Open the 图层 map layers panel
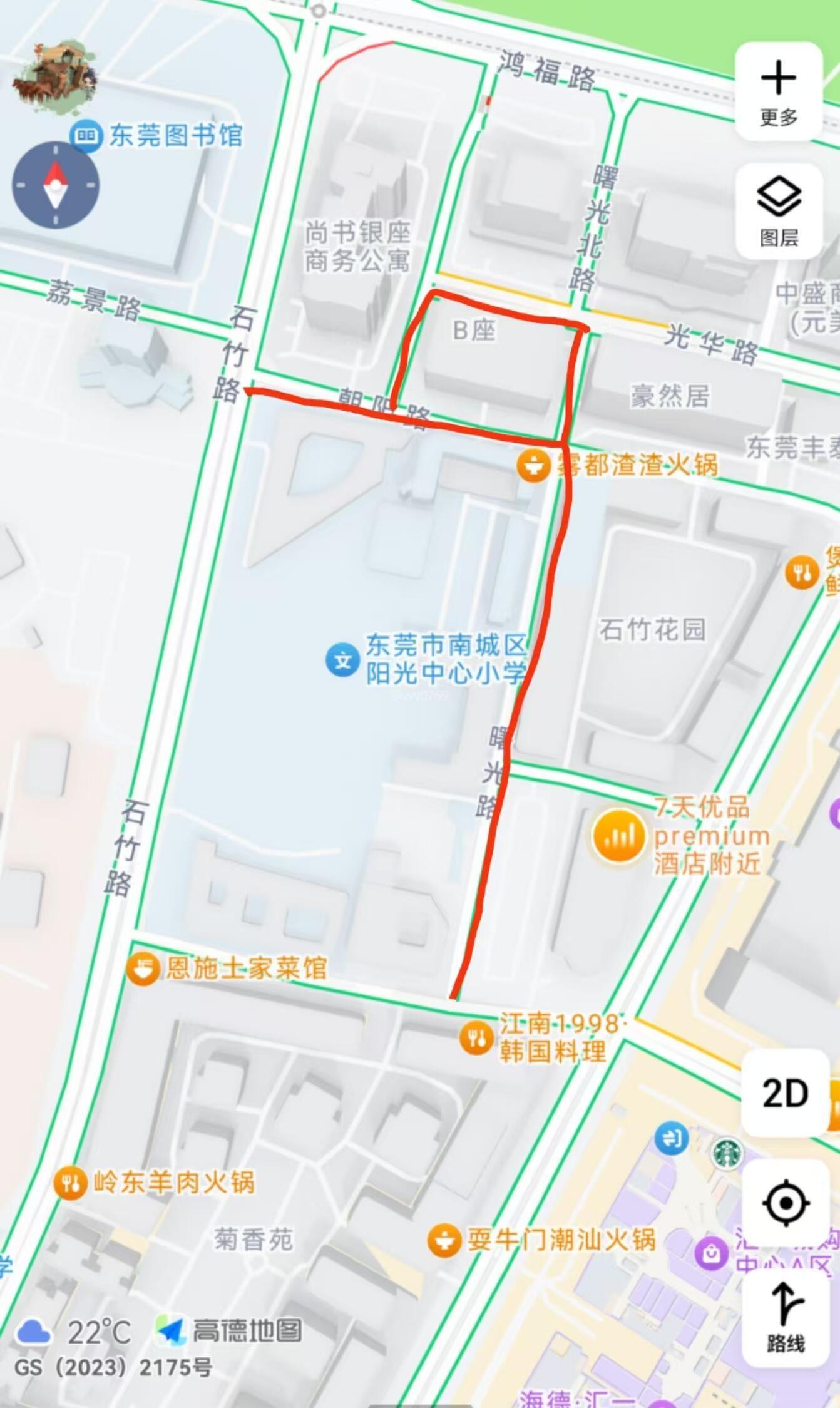This screenshot has width=840, height=1408. (x=778, y=211)
